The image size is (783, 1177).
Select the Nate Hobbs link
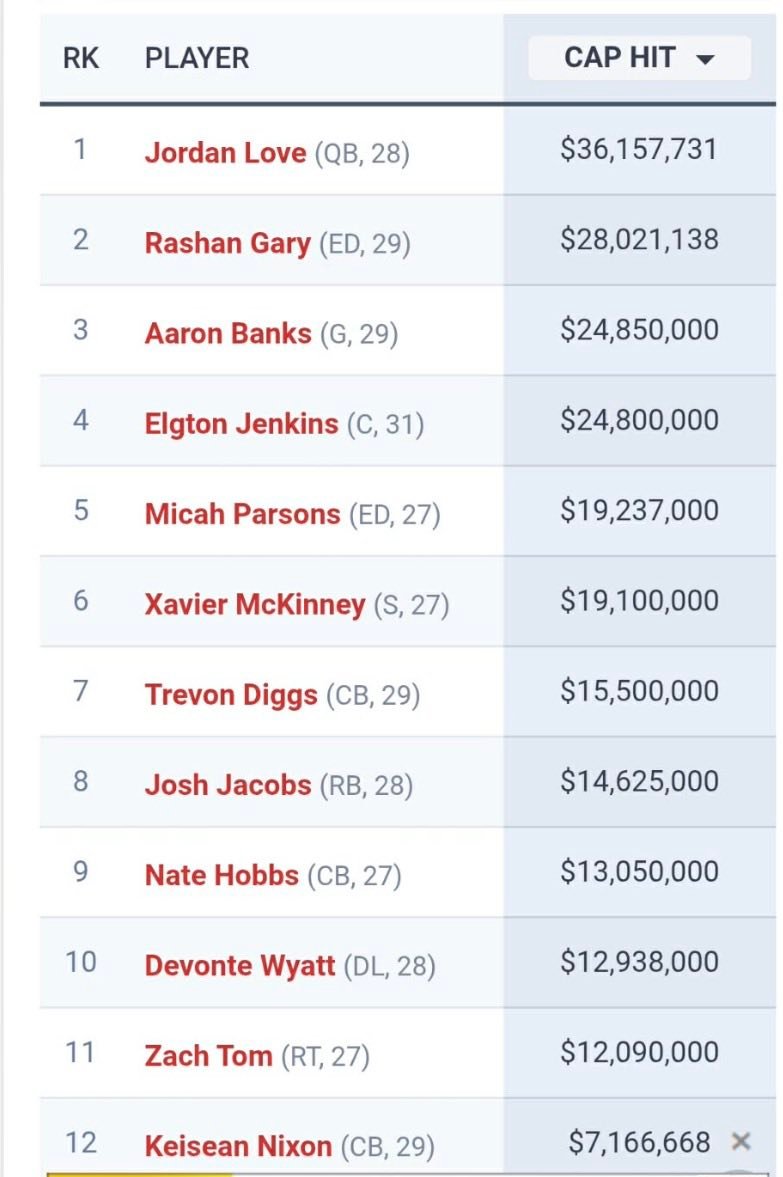[x=221, y=874]
